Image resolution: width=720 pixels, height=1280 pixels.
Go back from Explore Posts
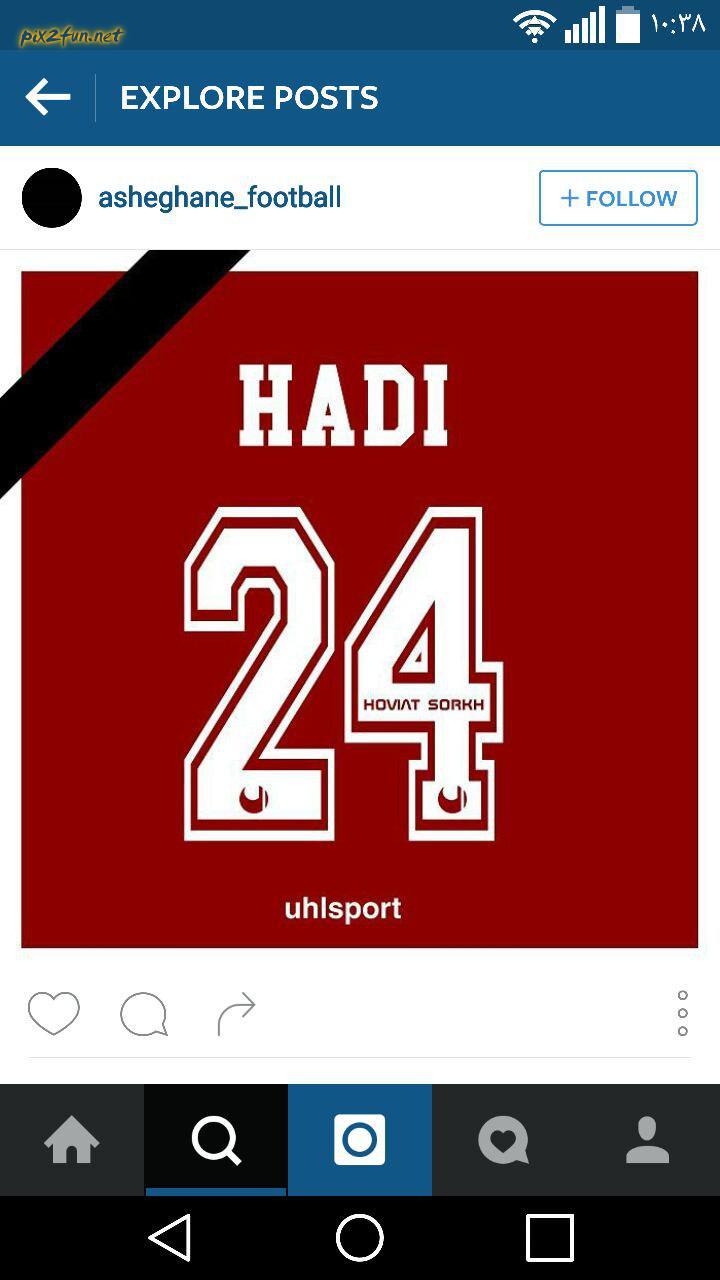click(x=48, y=98)
